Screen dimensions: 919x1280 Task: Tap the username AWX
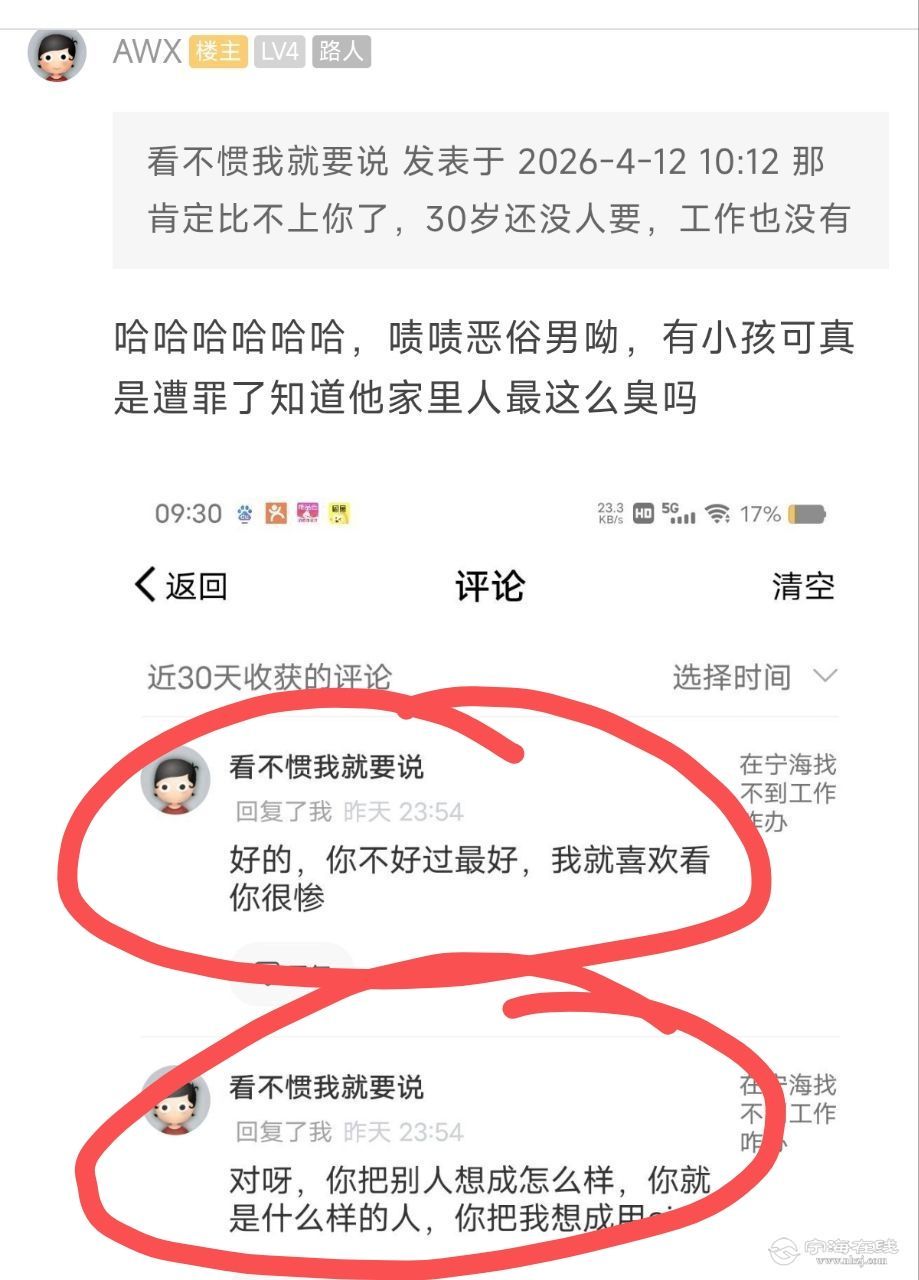coord(146,52)
